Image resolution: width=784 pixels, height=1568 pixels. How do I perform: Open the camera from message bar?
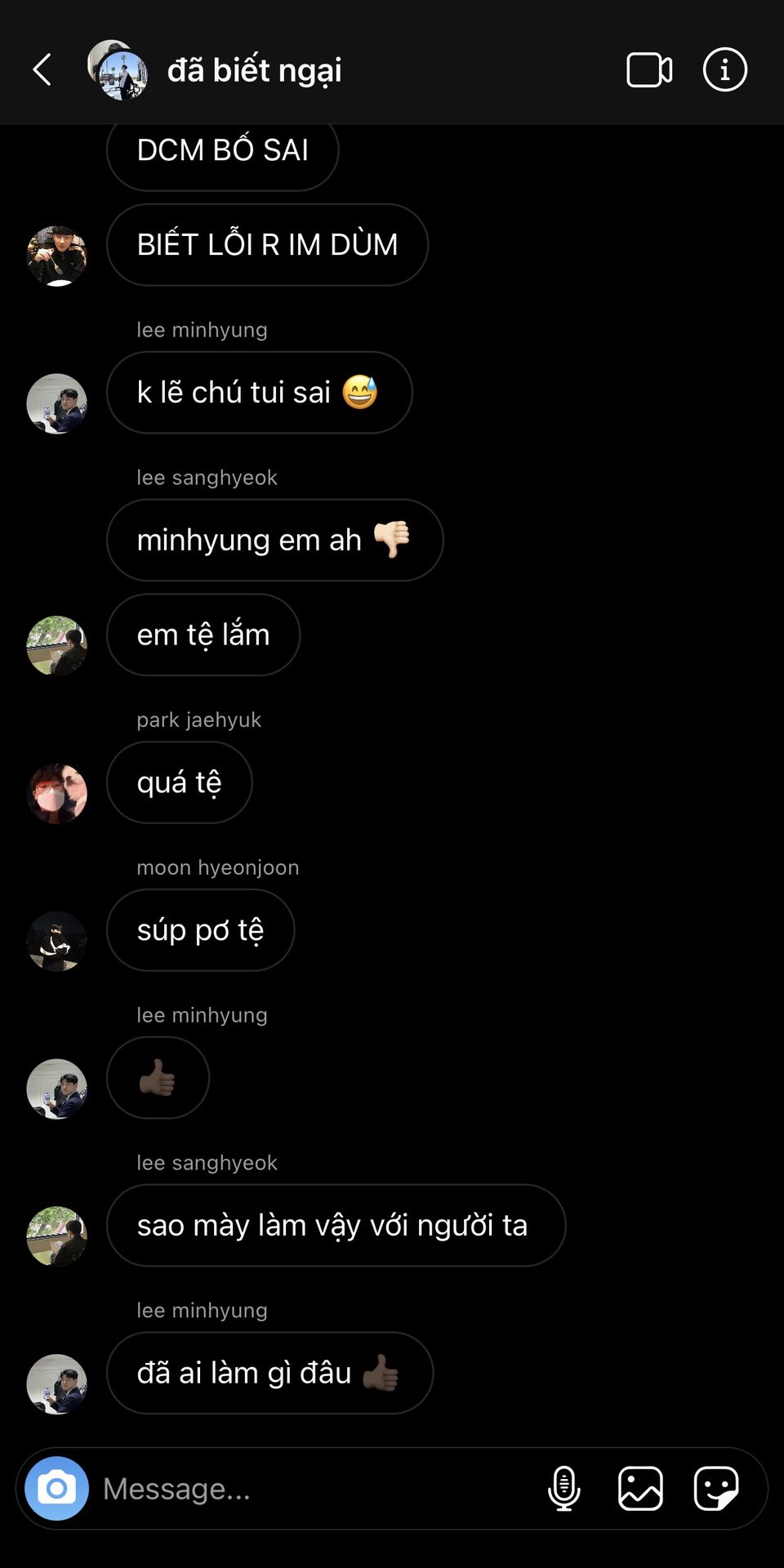(x=56, y=1488)
